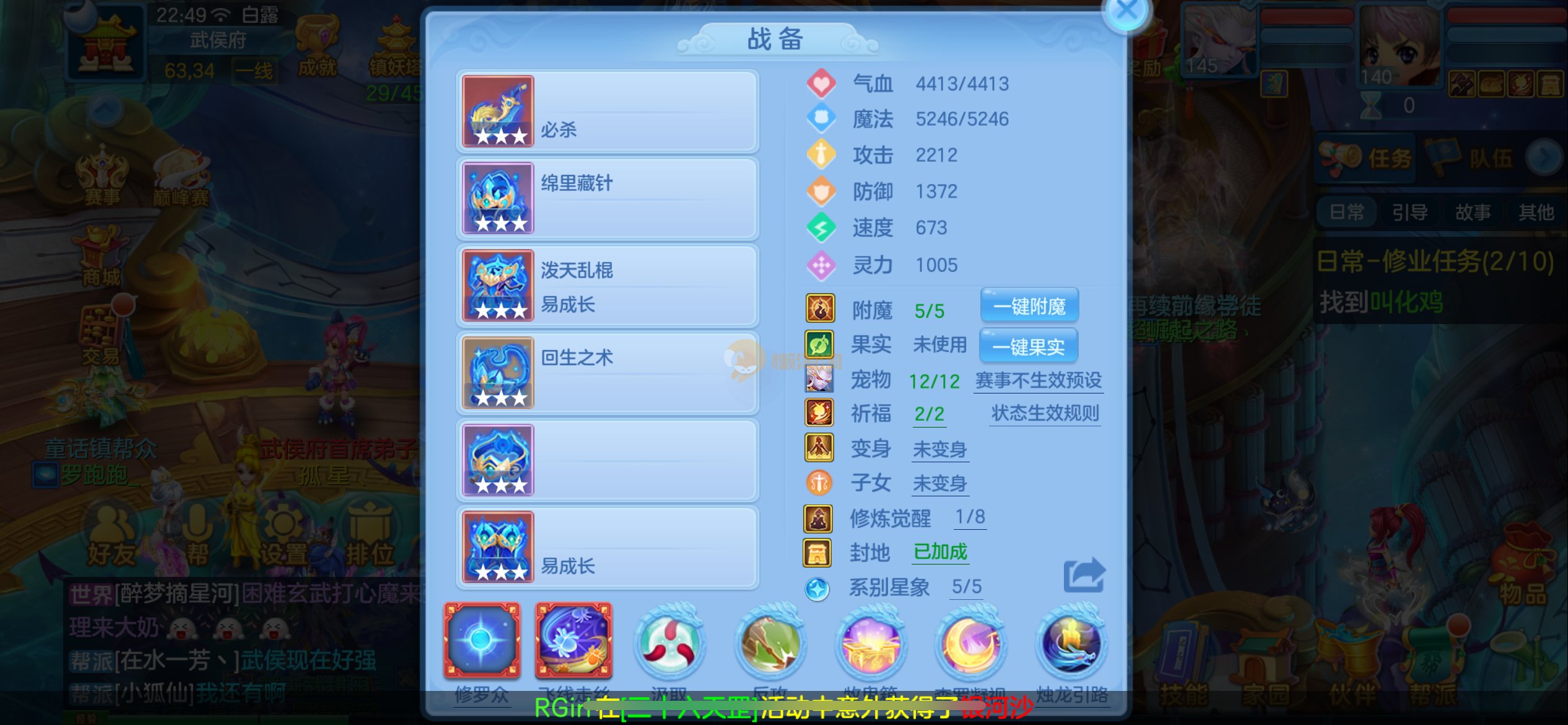
Task: Open 系别星象 5/5 details
Action: (966, 587)
